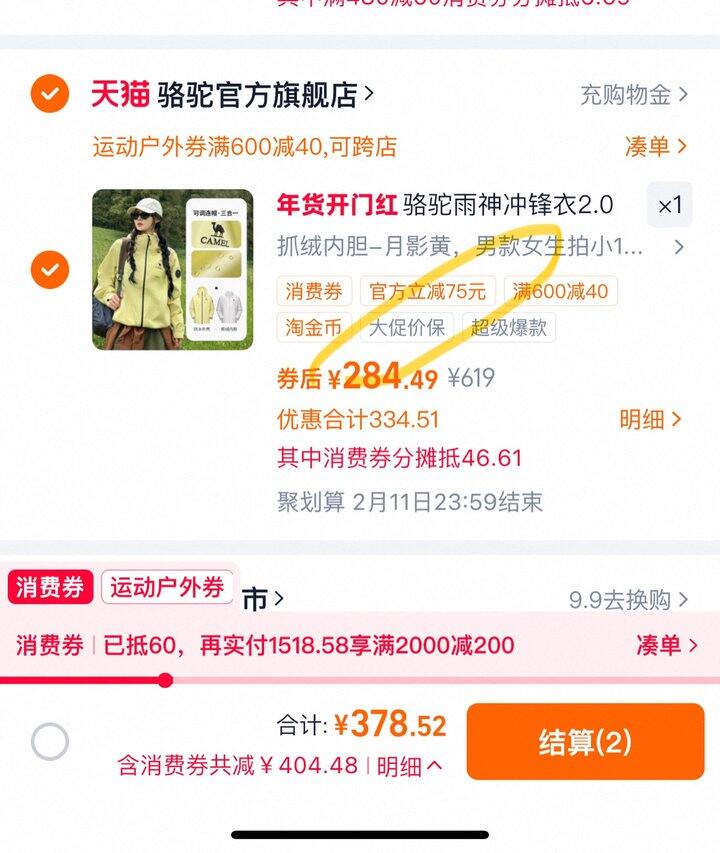Expand the 抓绒内胆-月影黄 variant selector
Image resolution: width=720 pixels, height=853 pixels.
tap(480, 246)
